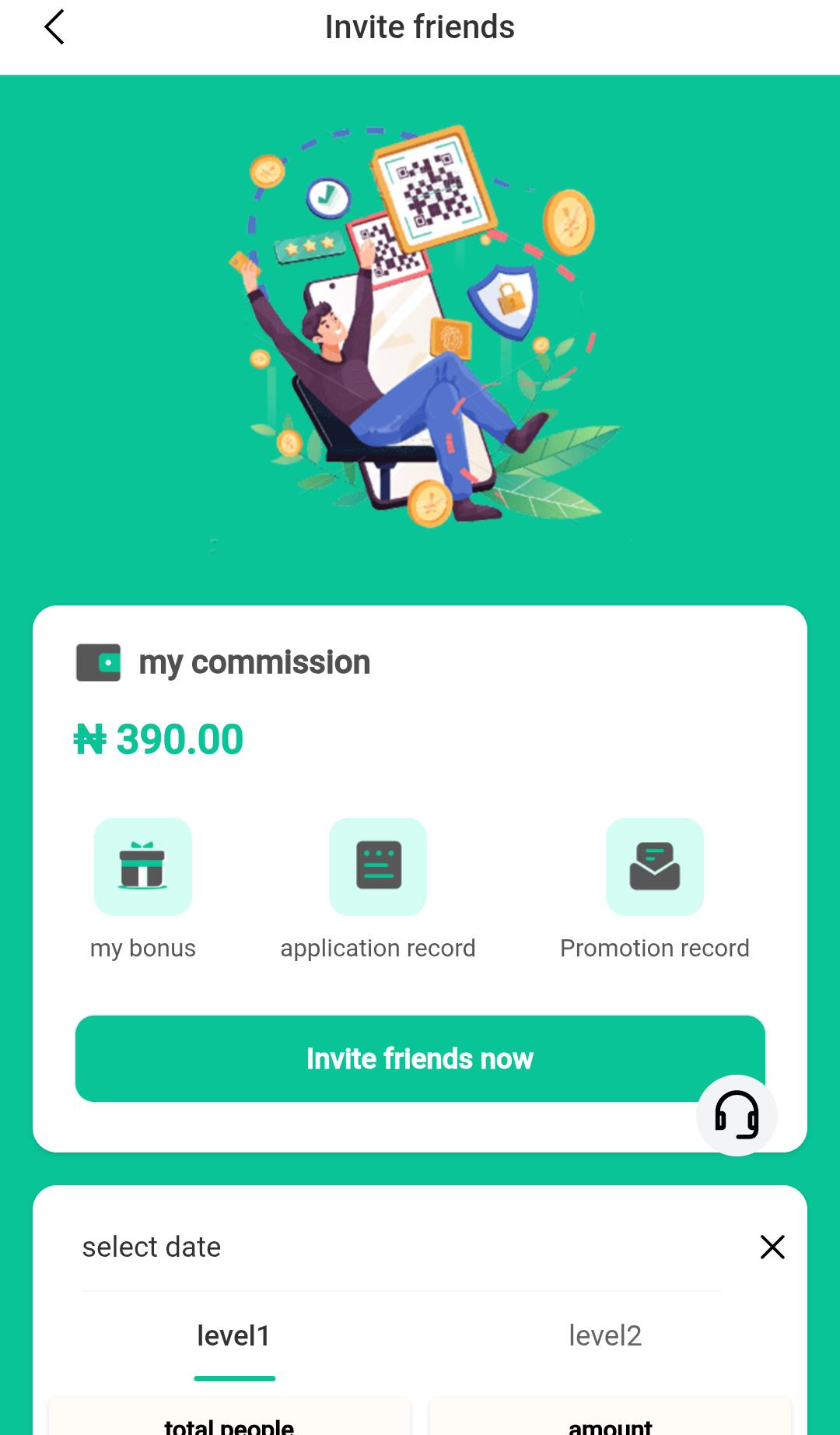This screenshot has width=840, height=1435.
Task: Close the select date panel
Action: [x=772, y=1246]
